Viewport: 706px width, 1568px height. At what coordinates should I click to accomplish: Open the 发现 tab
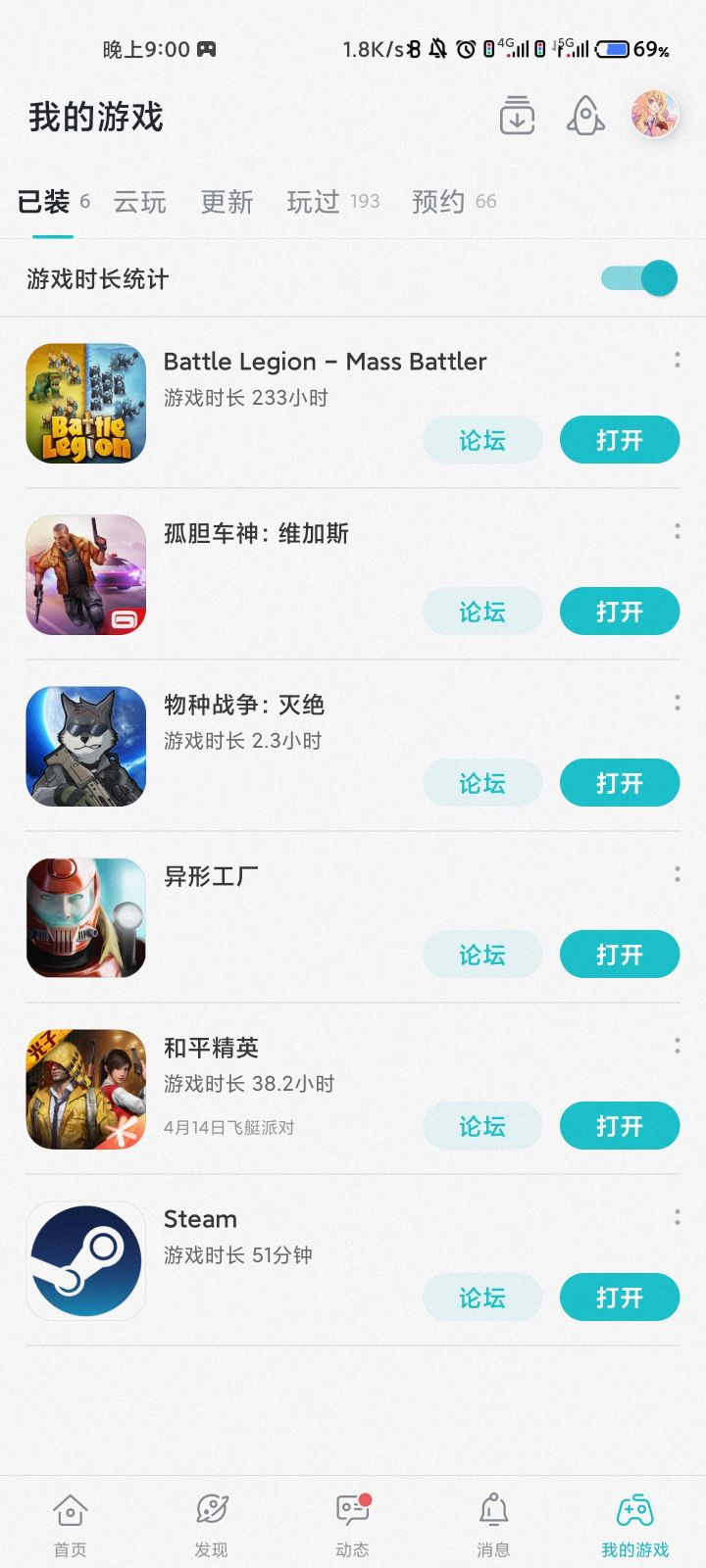(x=212, y=1524)
